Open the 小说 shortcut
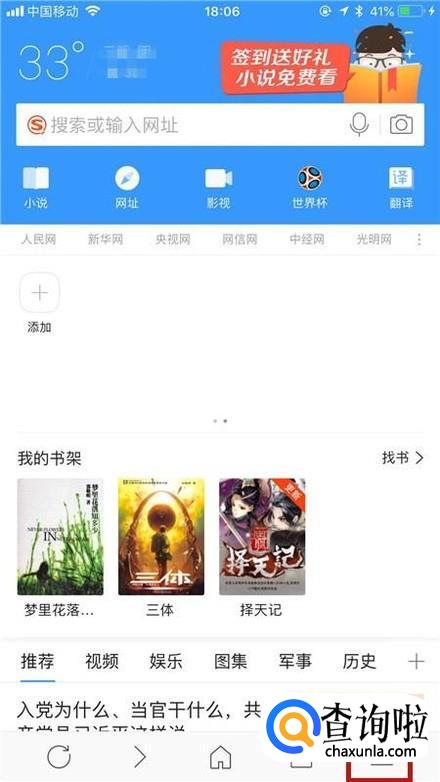 click(35, 188)
